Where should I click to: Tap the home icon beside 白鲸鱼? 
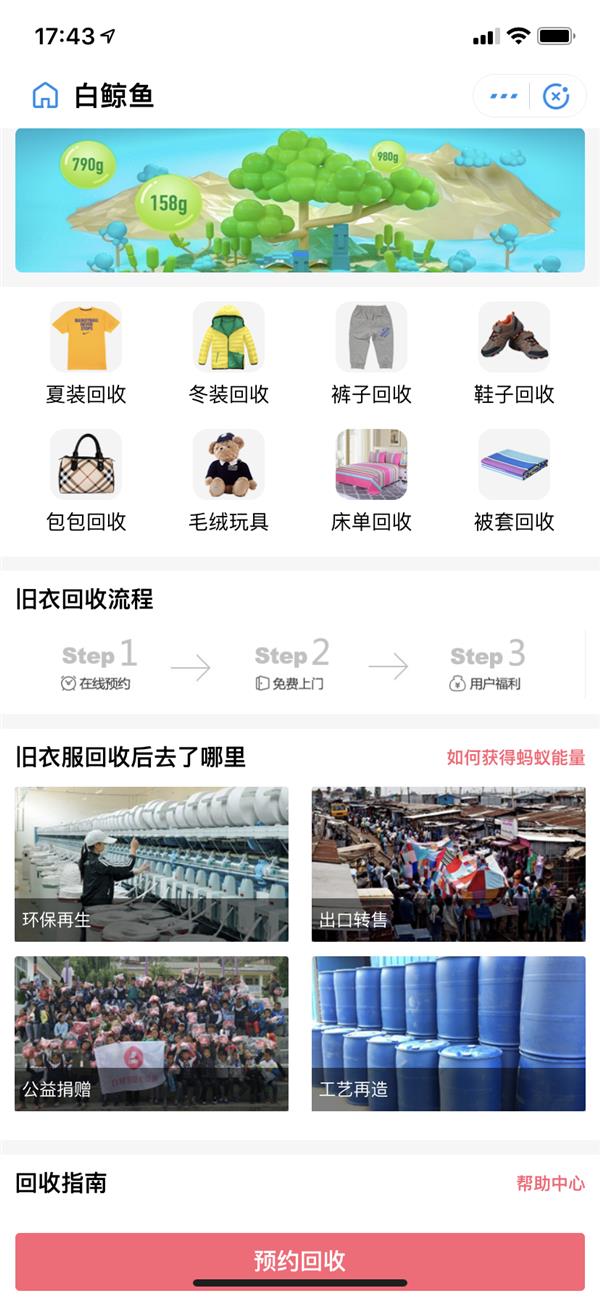tap(45, 96)
